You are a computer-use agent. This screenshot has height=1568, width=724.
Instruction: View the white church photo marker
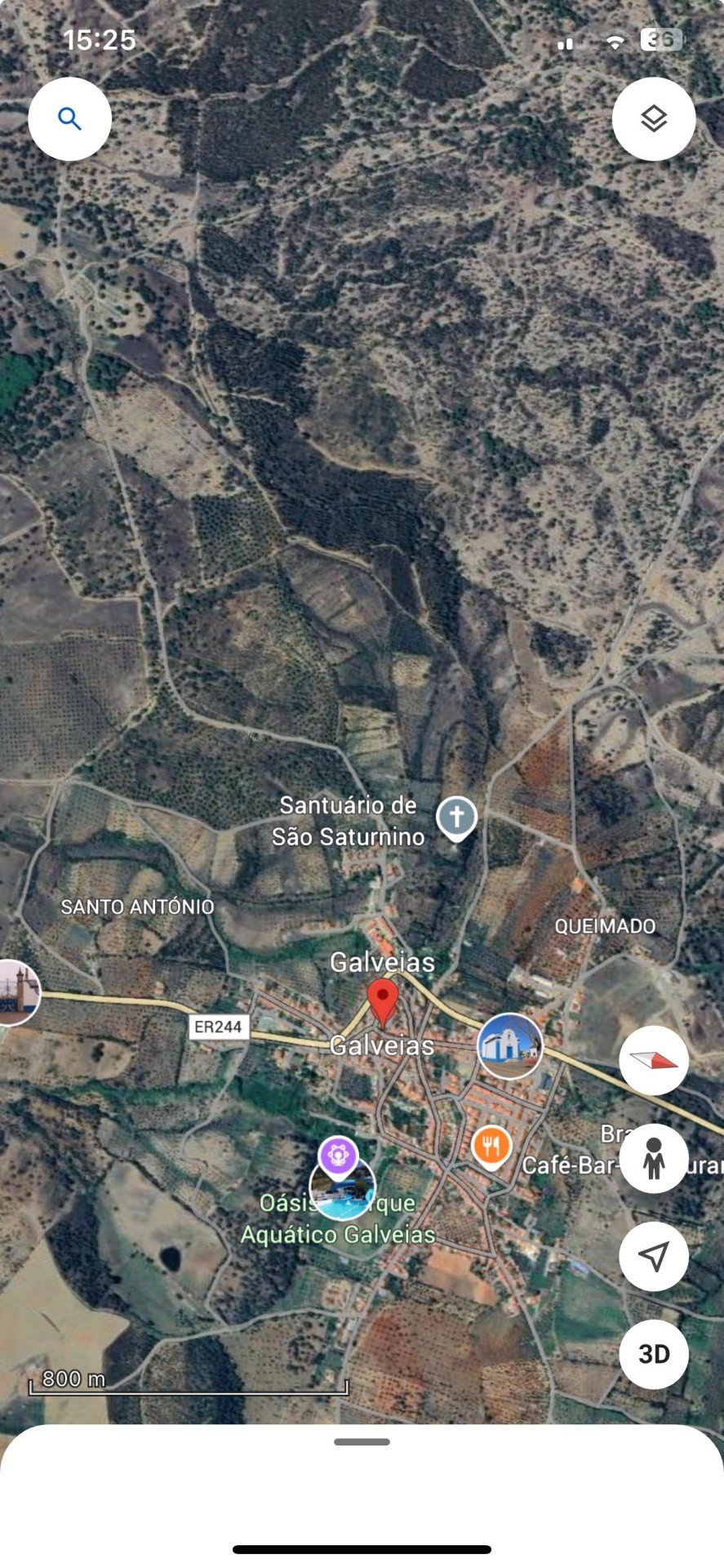(510, 1046)
